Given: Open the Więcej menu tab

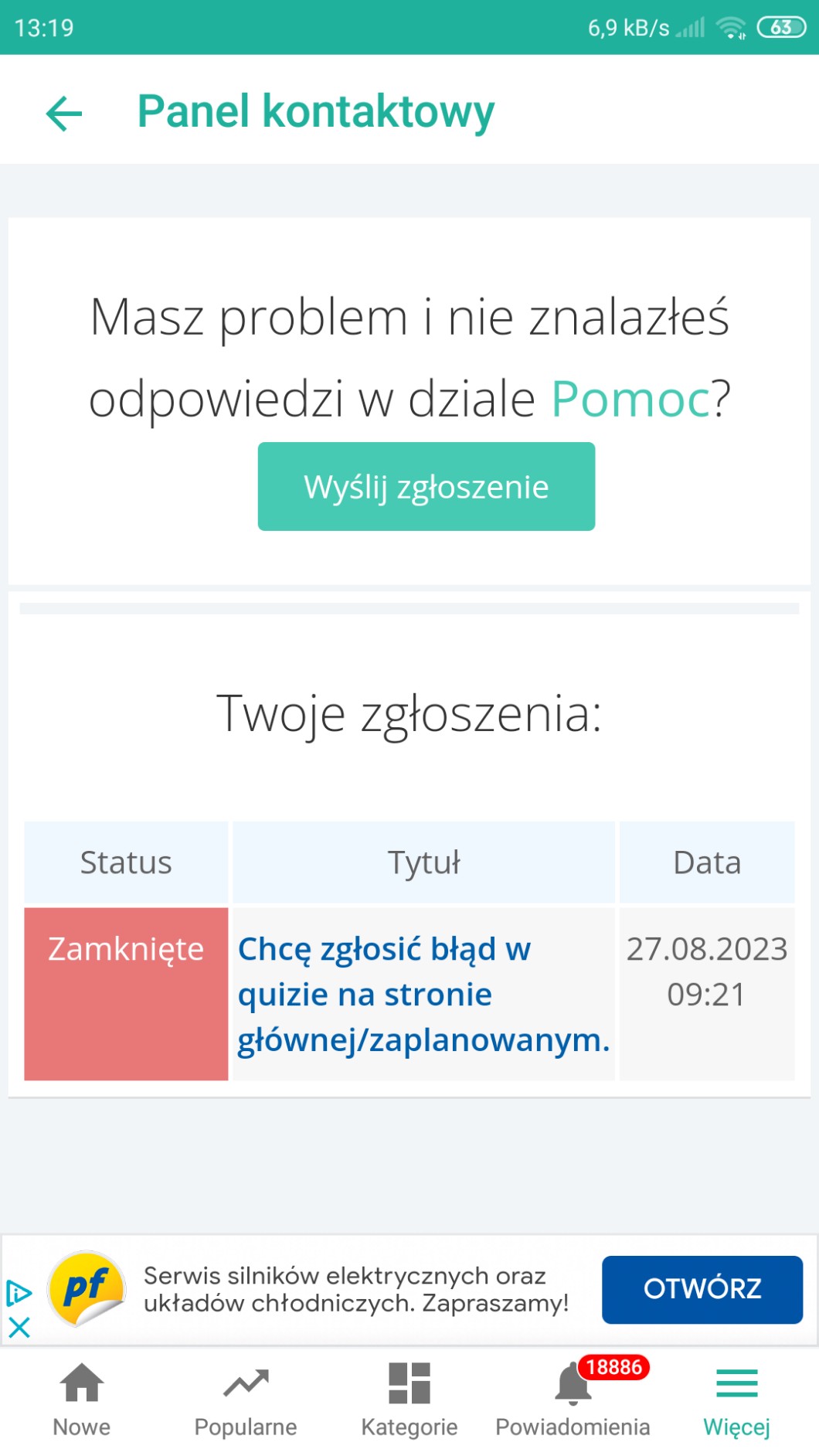Looking at the screenshot, I should [736, 1399].
